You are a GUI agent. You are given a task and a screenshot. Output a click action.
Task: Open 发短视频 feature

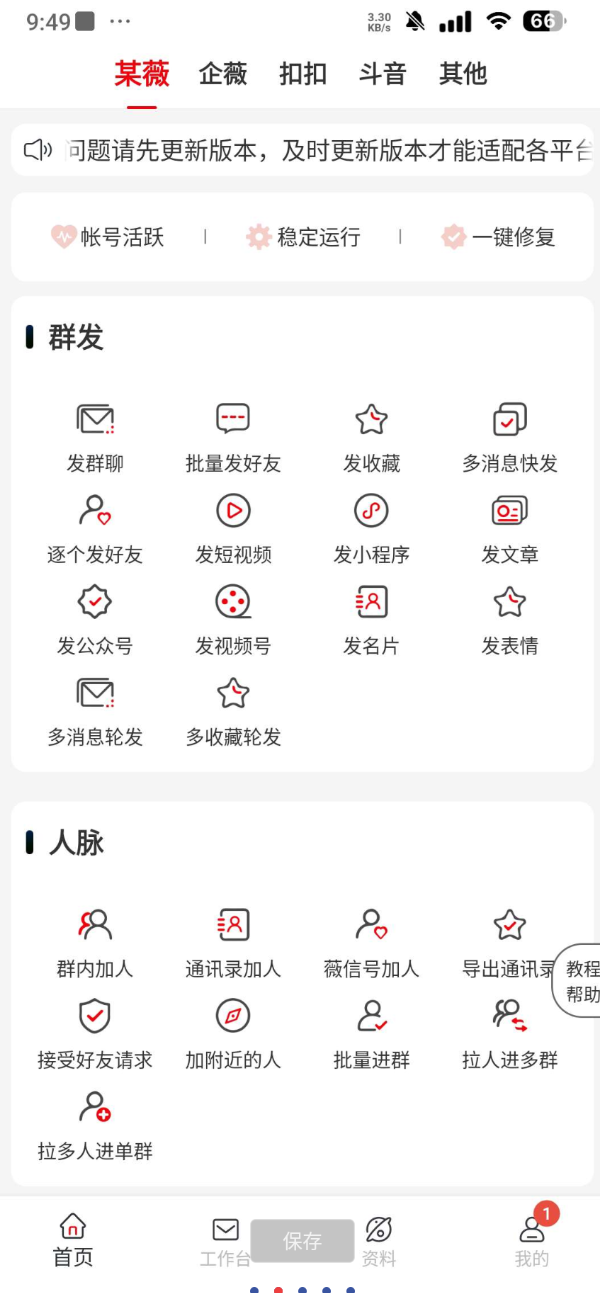[233, 529]
